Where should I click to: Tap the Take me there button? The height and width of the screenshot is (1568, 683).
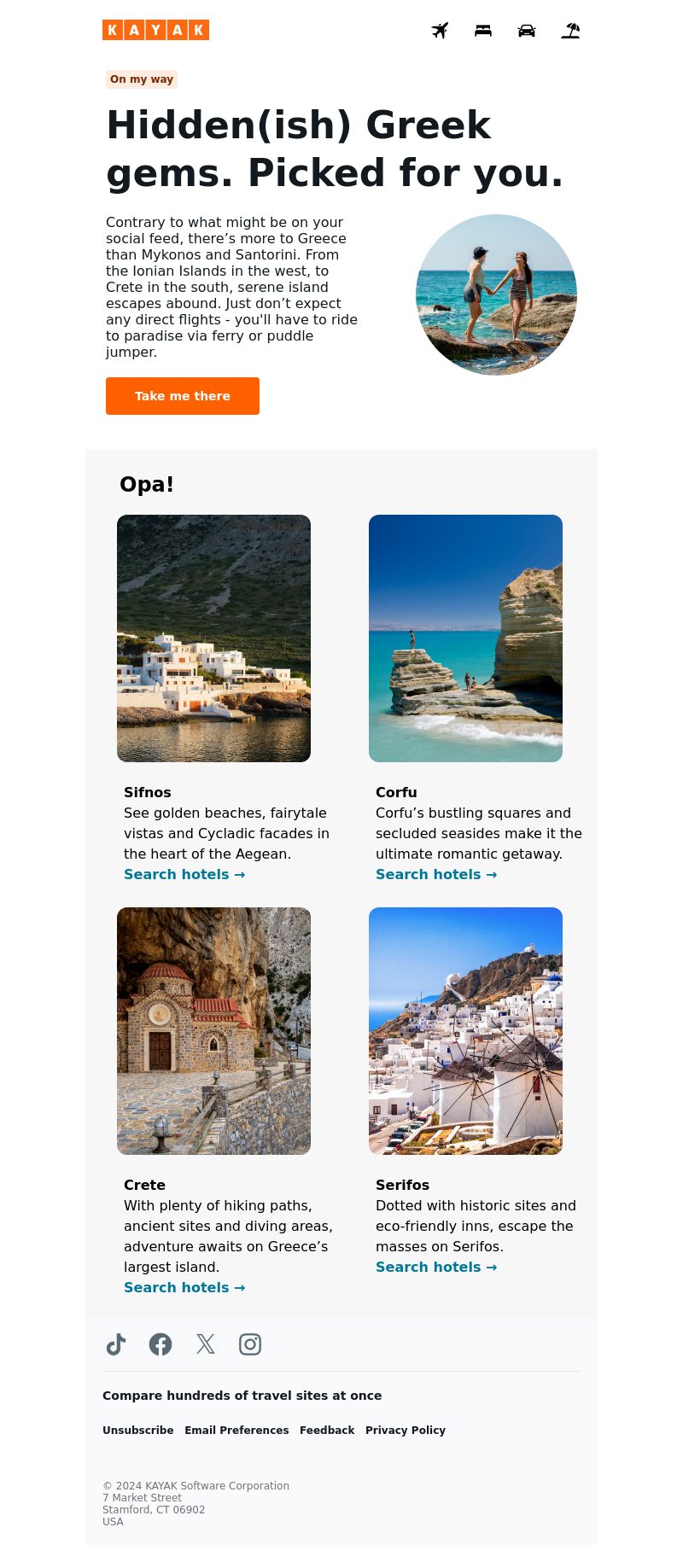[183, 396]
